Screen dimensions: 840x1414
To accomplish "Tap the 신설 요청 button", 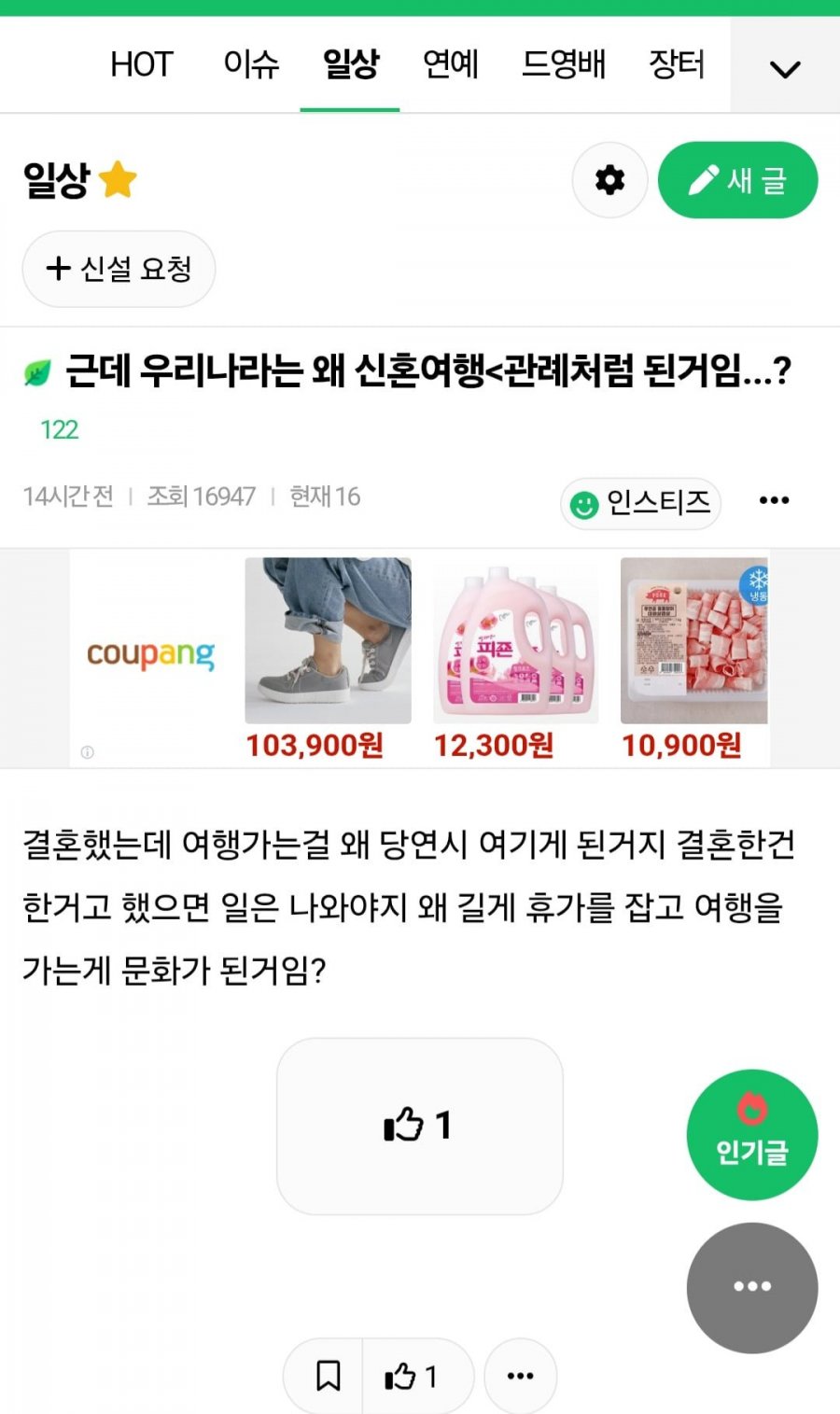I will (119, 269).
